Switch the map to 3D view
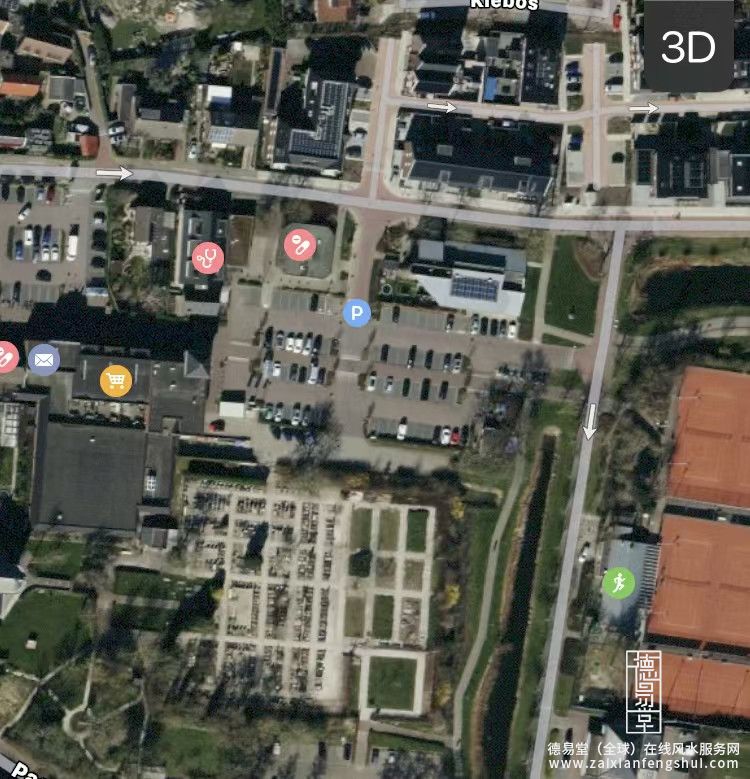750x779 pixels. click(689, 46)
